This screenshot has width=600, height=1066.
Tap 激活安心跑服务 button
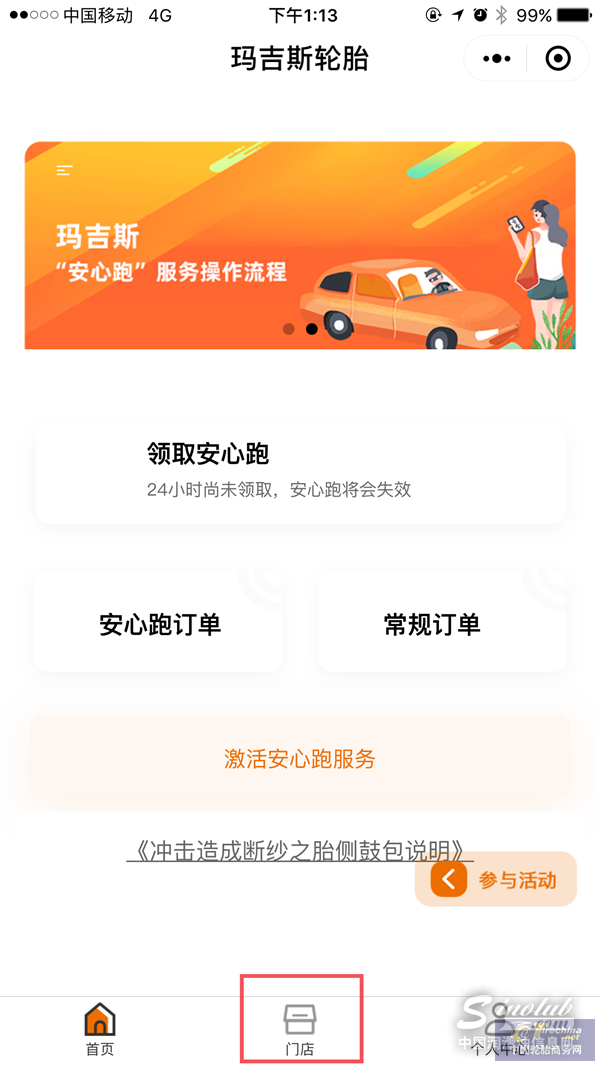point(300,759)
